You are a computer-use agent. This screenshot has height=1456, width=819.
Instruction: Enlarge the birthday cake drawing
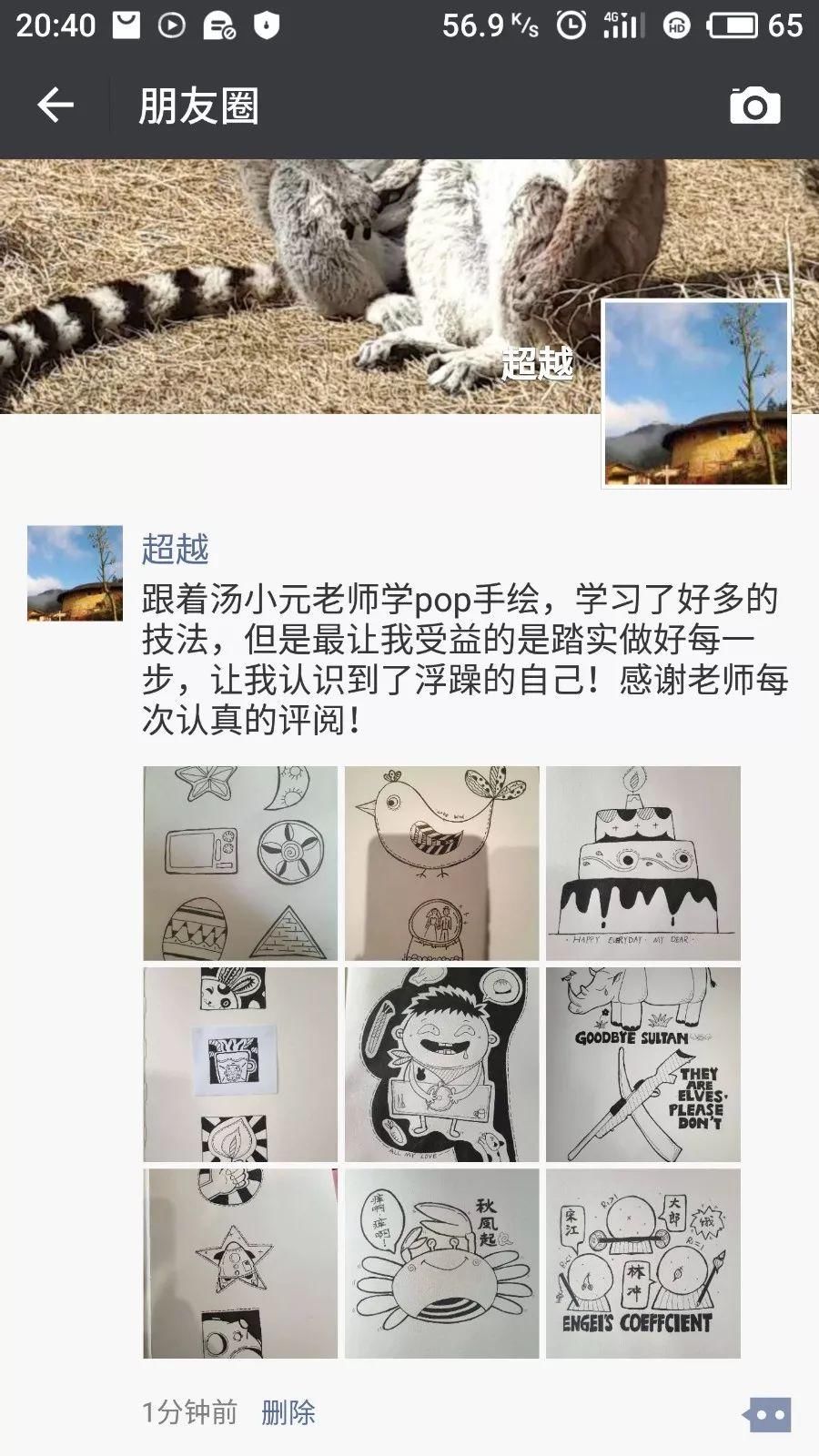[642, 863]
